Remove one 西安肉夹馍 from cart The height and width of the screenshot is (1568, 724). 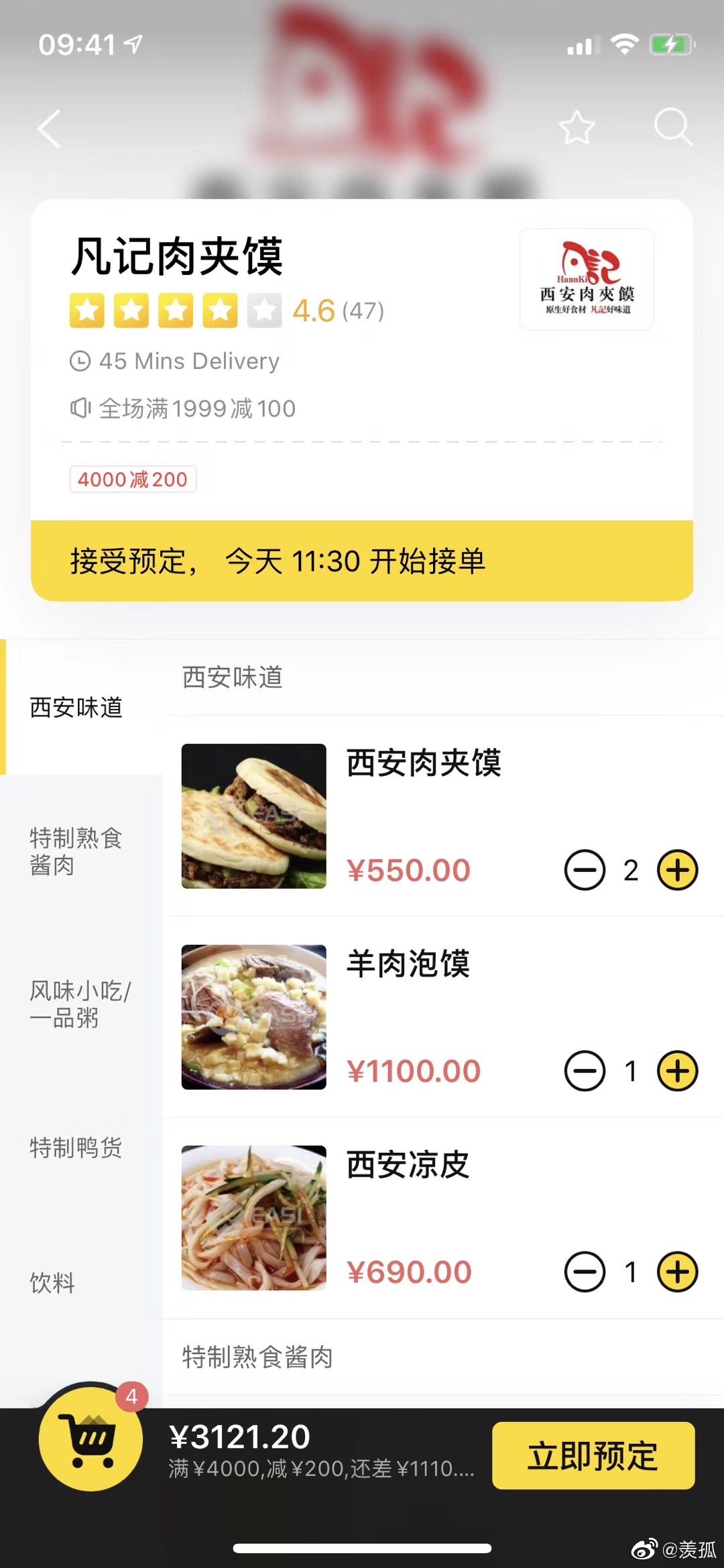coord(585,871)
